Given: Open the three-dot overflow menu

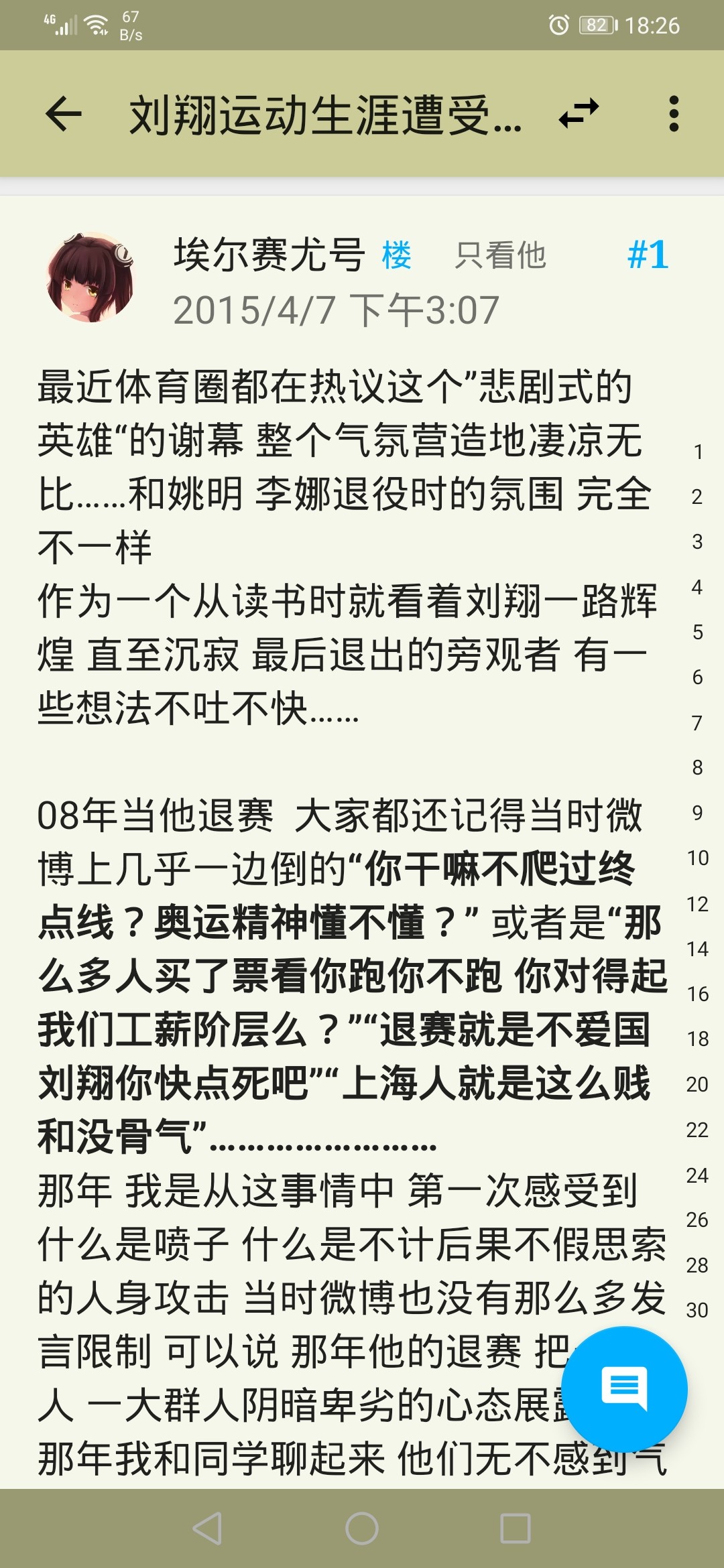Looking at the screenshot, I should [x=674, y=114].
